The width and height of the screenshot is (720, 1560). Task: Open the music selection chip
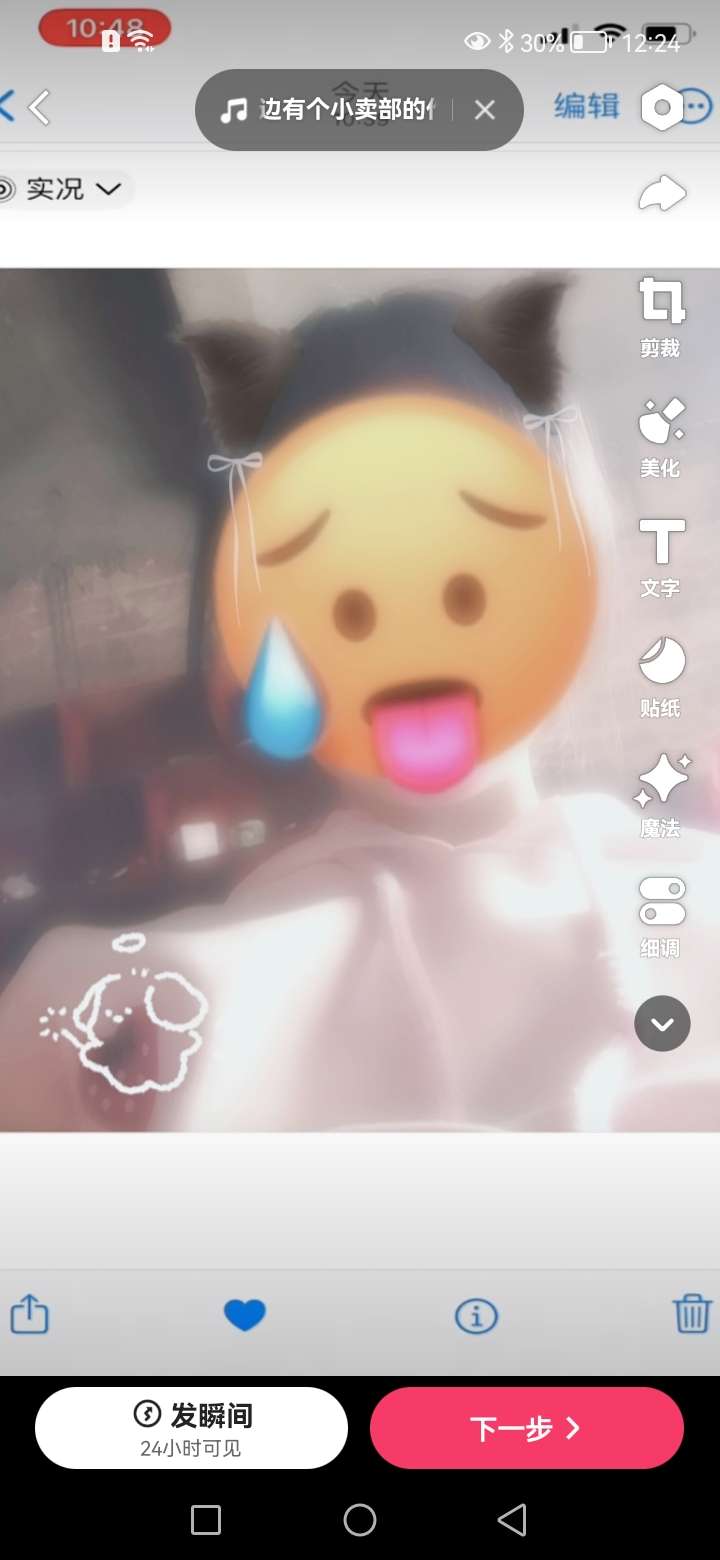tap(328, 110)
